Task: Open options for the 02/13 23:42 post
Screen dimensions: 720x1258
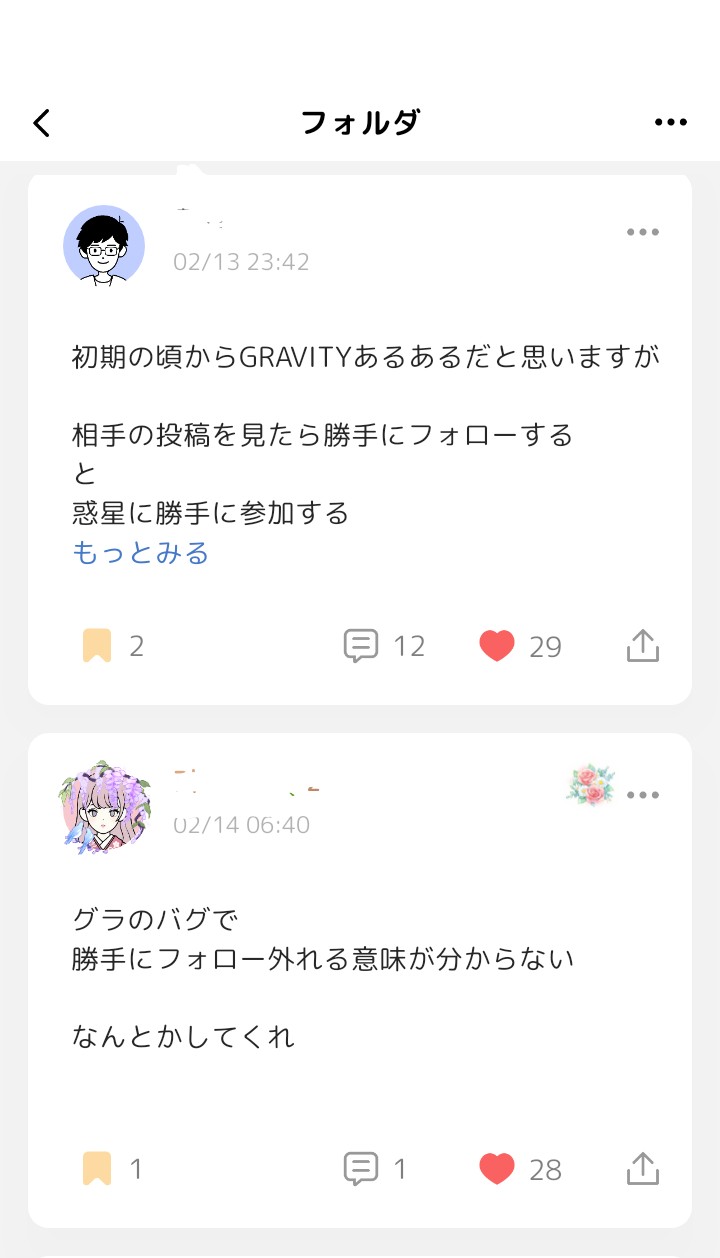Action: 643,233
